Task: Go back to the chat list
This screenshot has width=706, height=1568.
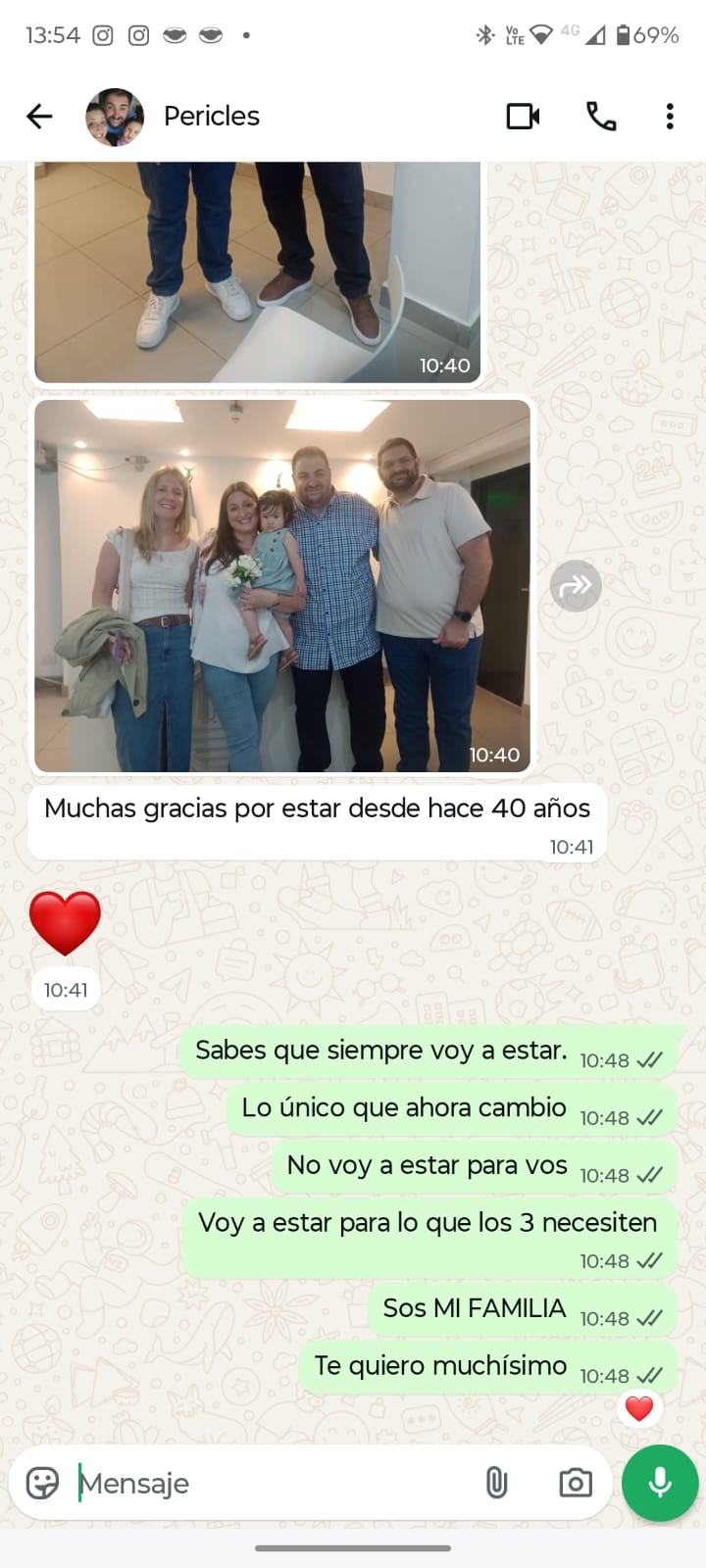Action: click(x=39, y=117)
